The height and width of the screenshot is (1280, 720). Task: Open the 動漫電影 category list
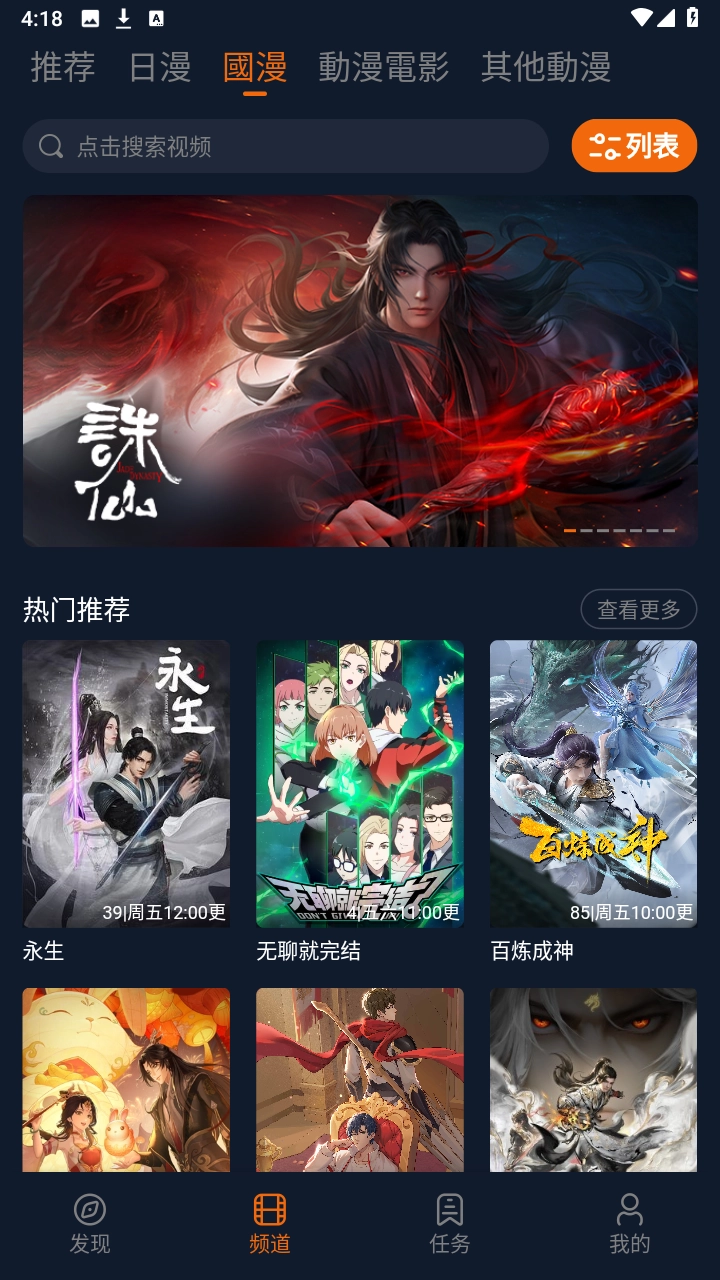click(x=385, y=68)
